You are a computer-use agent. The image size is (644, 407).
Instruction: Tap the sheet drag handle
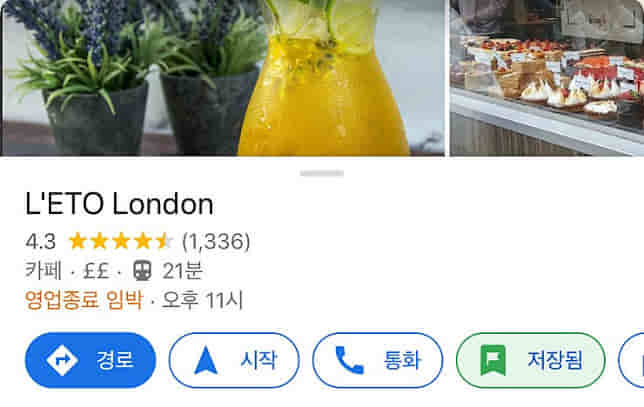pos(321,173)
